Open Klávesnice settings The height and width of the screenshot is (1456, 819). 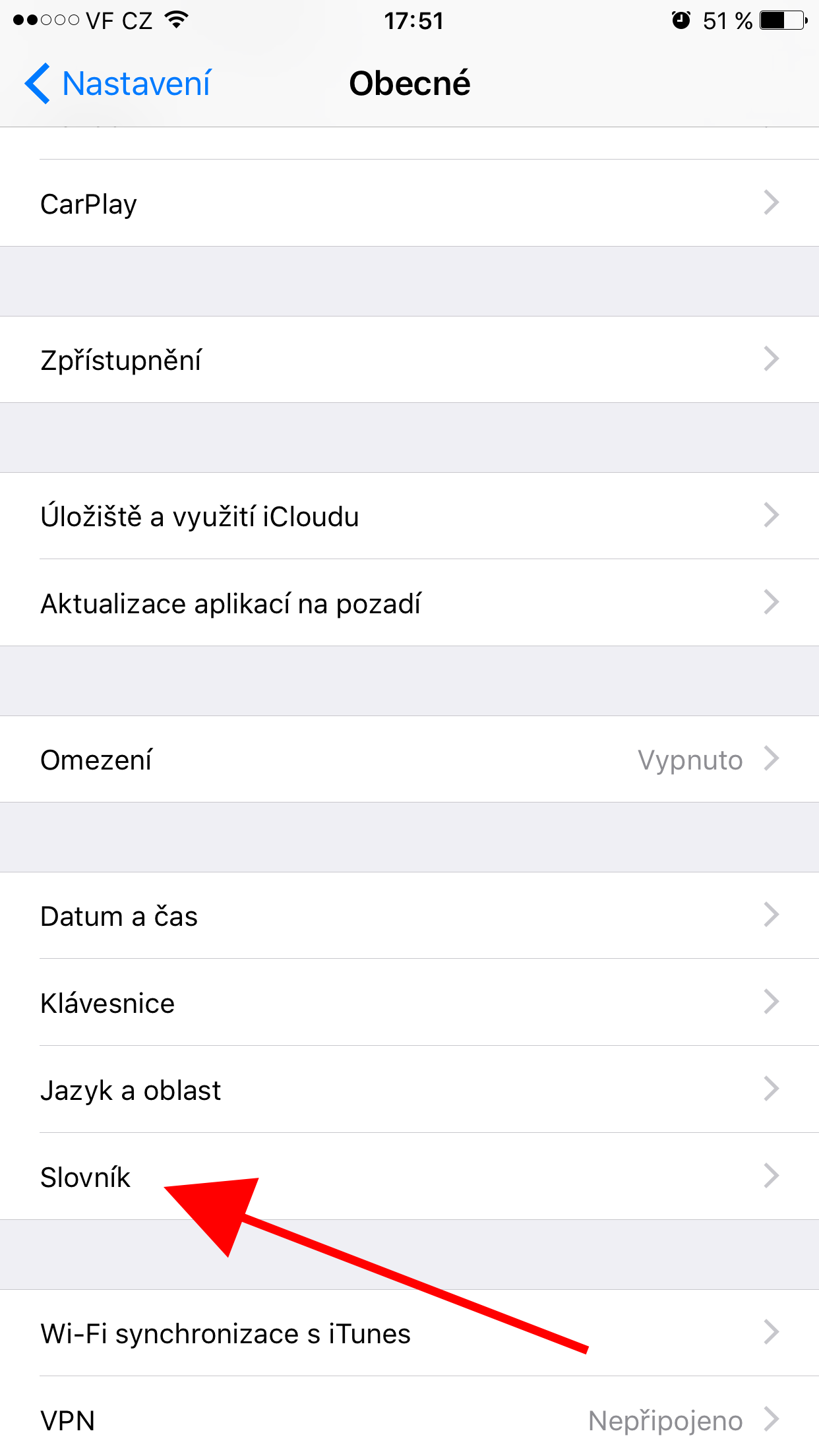409,1002
